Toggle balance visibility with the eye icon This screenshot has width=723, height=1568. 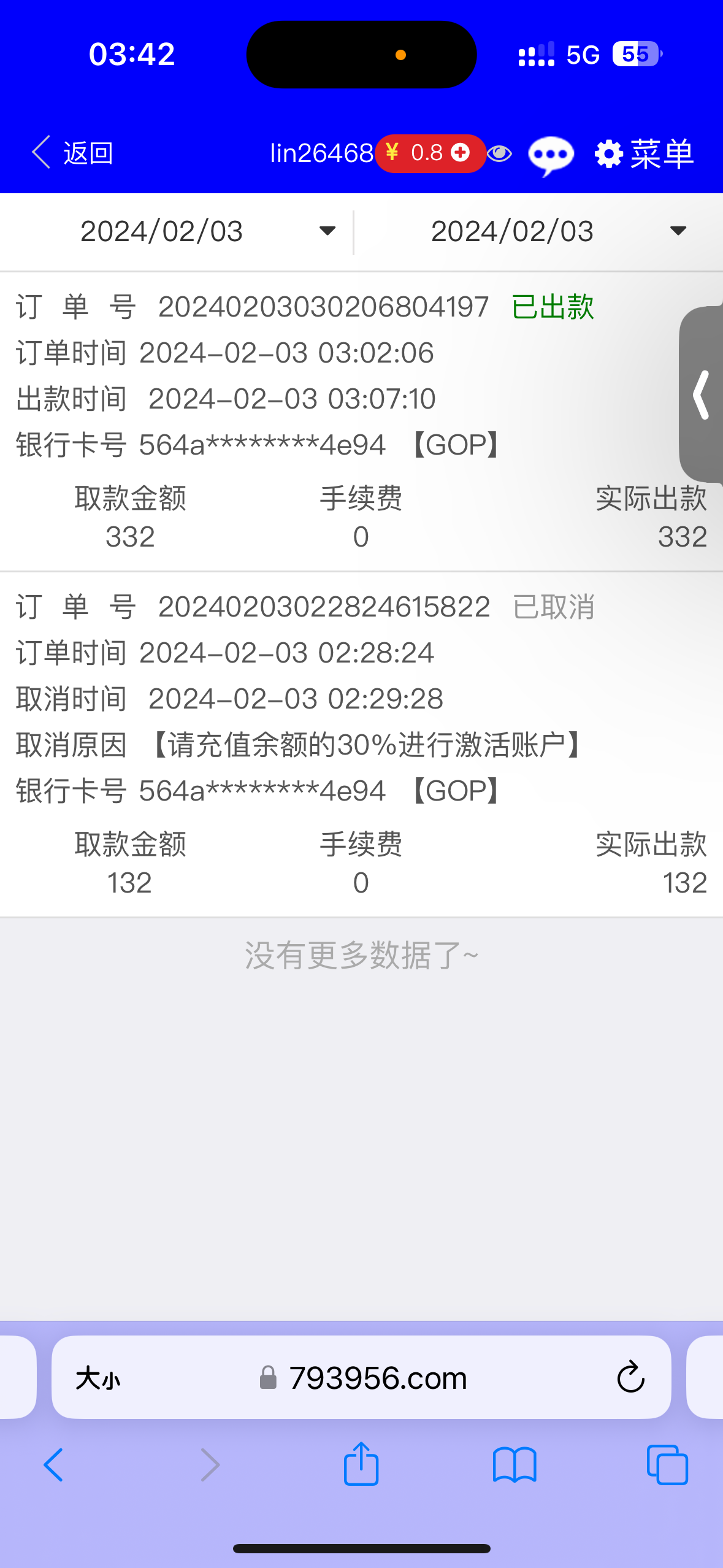coord(499,153)
